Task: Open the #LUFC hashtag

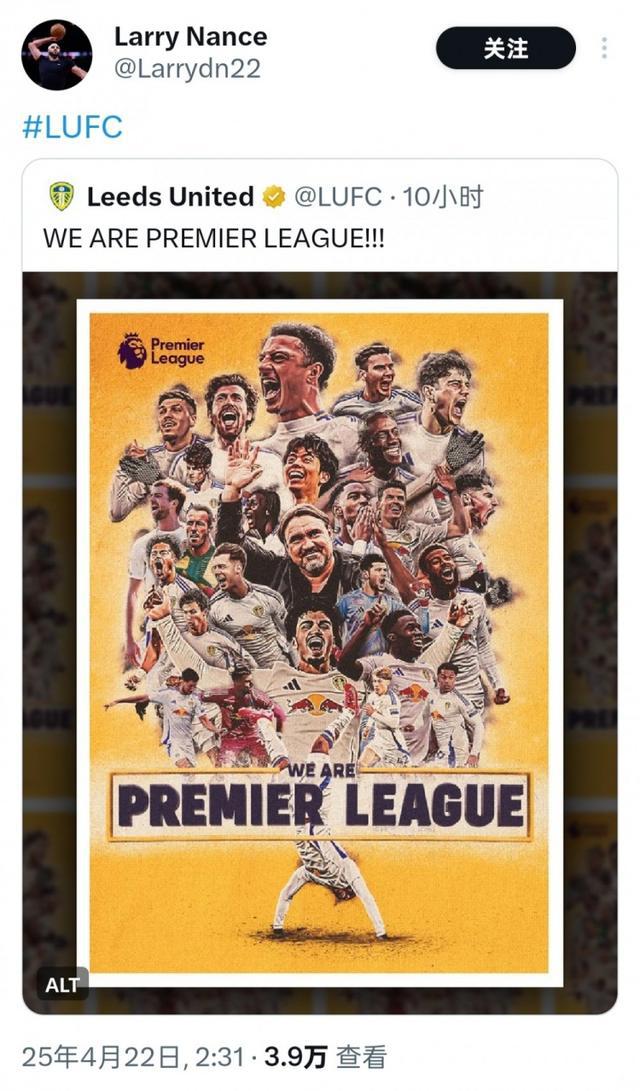Action: [x=72, y=127]
